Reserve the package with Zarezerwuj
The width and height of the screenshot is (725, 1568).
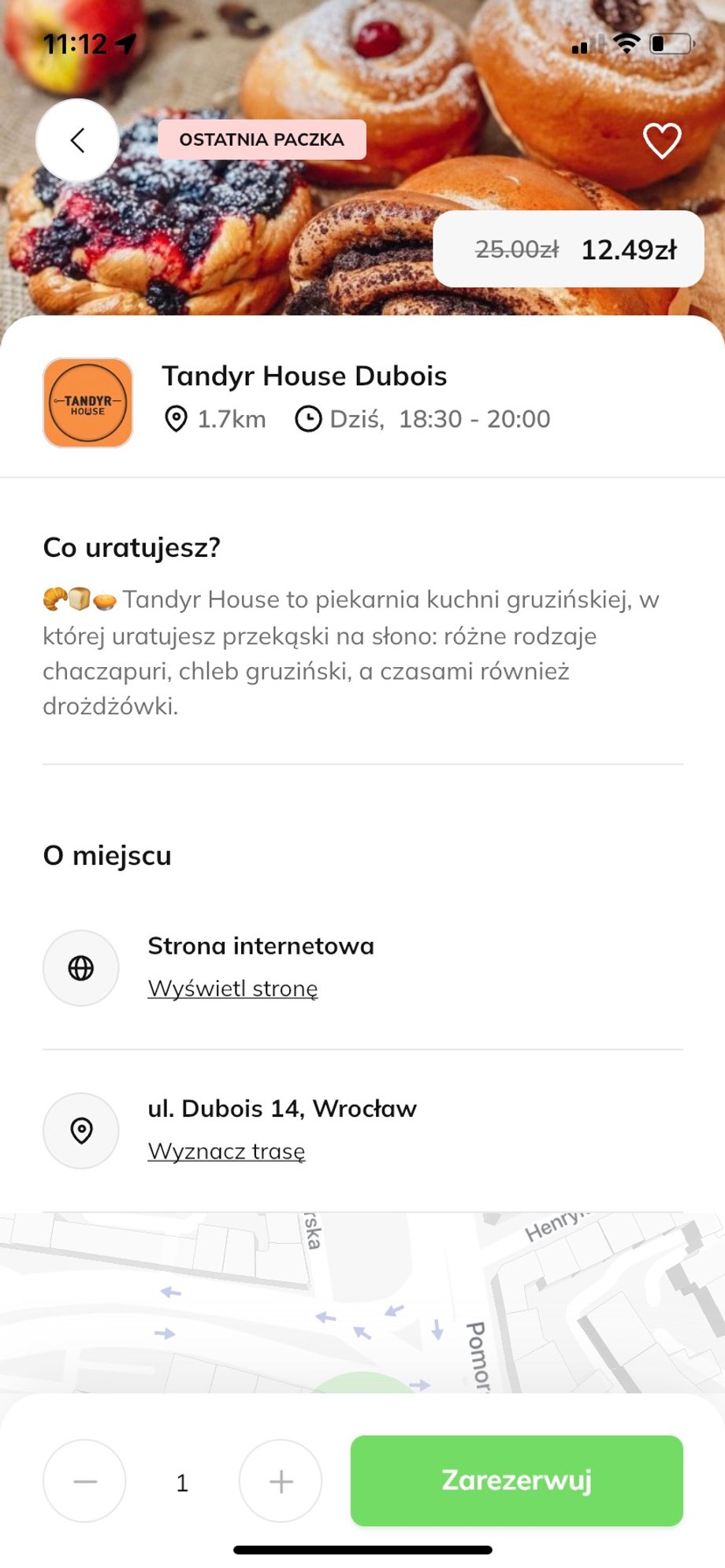[x=516, y=1481]
